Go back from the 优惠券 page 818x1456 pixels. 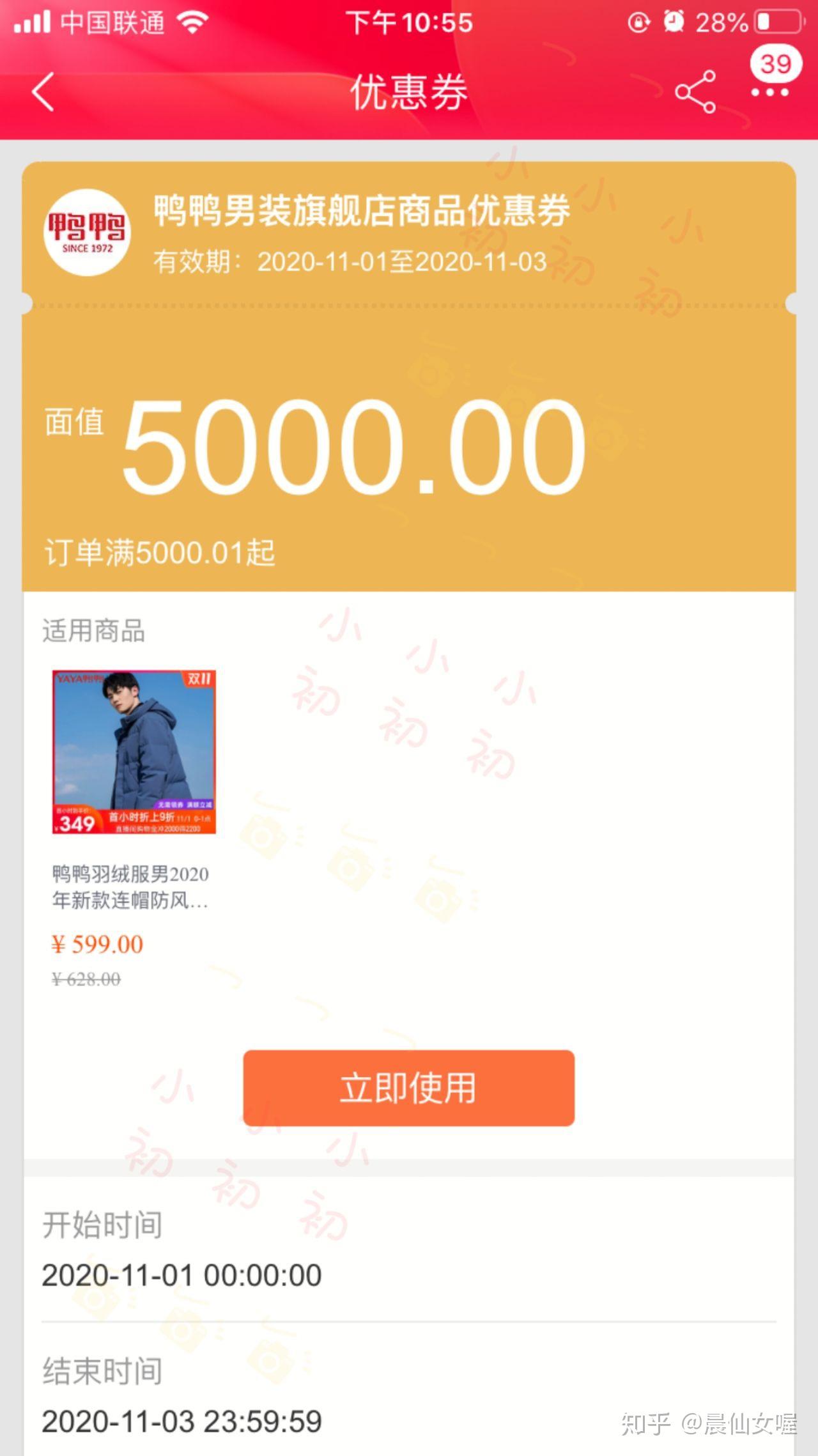(43, 92)
